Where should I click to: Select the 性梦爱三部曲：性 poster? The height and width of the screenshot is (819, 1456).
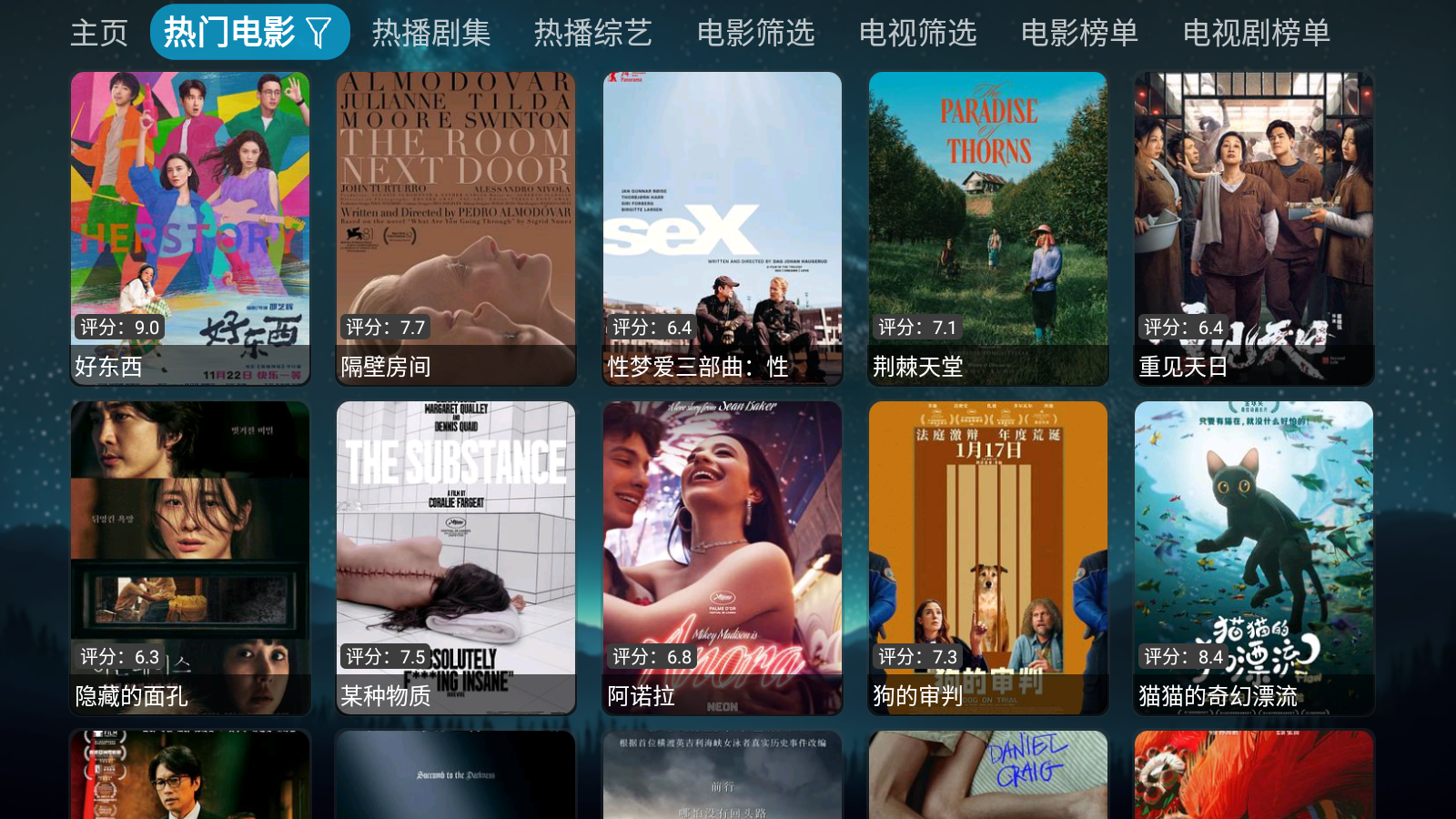click(723, 227)
